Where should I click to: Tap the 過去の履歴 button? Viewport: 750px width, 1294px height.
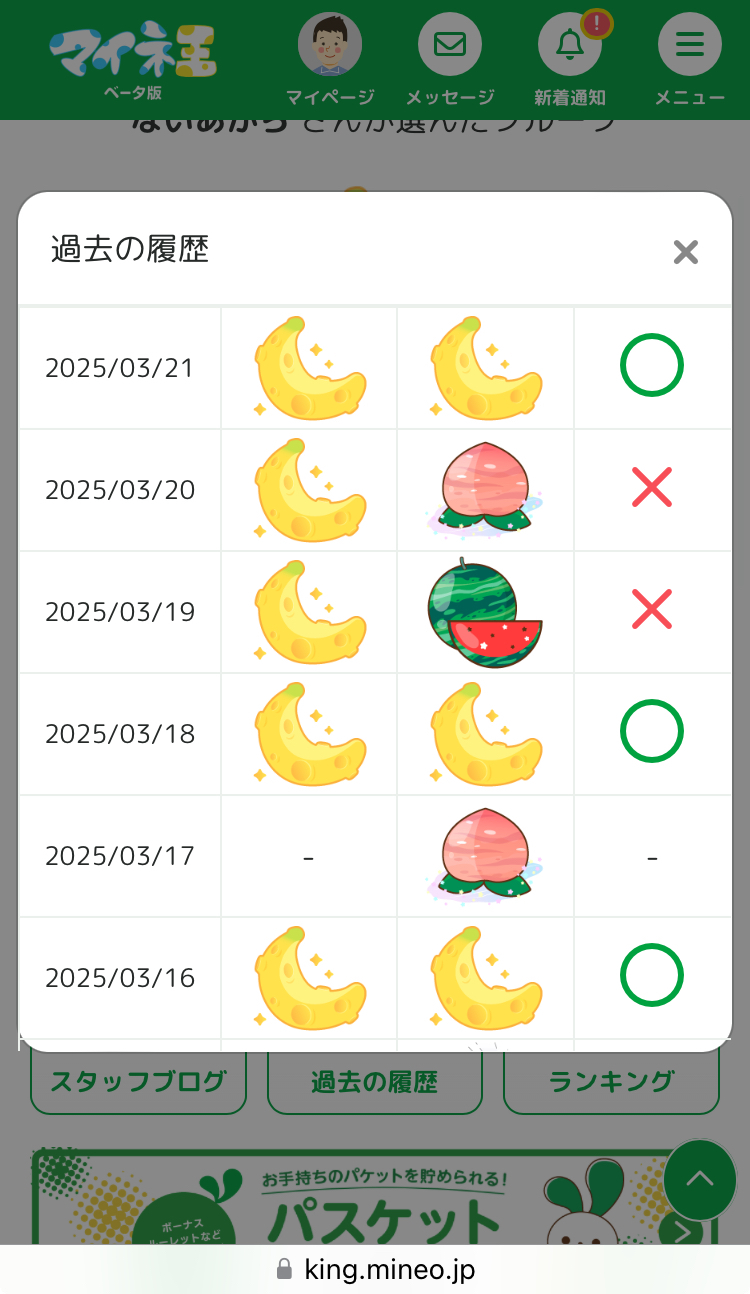[374, 1082]
